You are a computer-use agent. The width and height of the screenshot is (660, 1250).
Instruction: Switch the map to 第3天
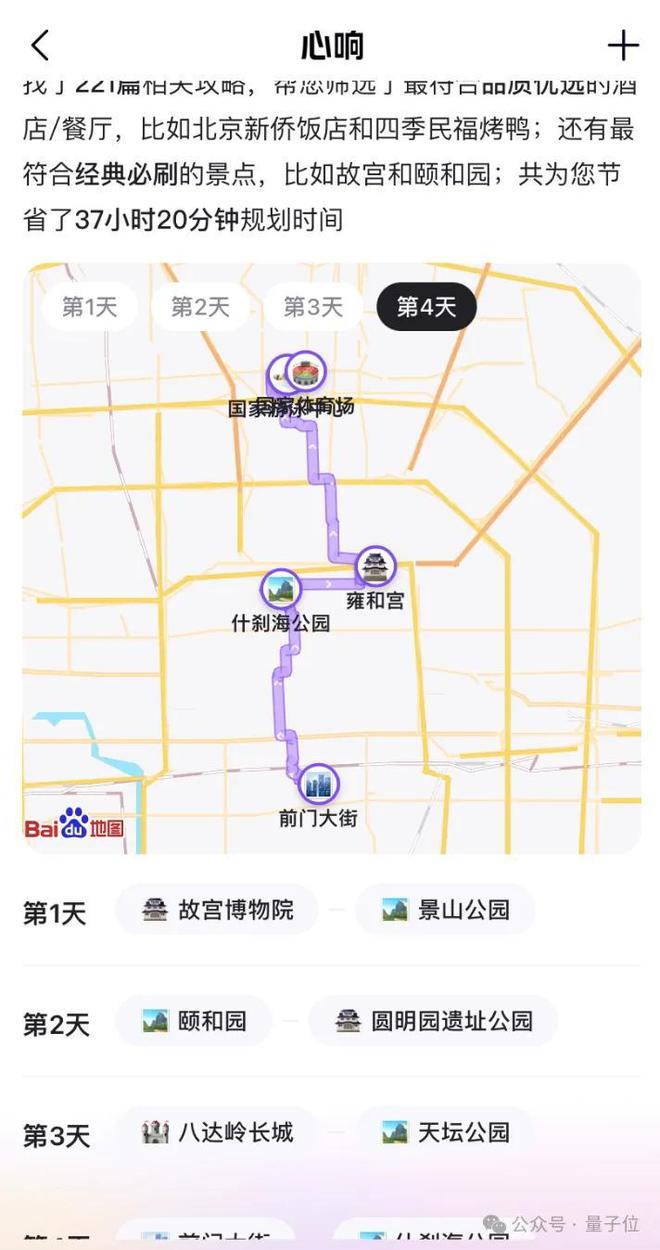313,307
